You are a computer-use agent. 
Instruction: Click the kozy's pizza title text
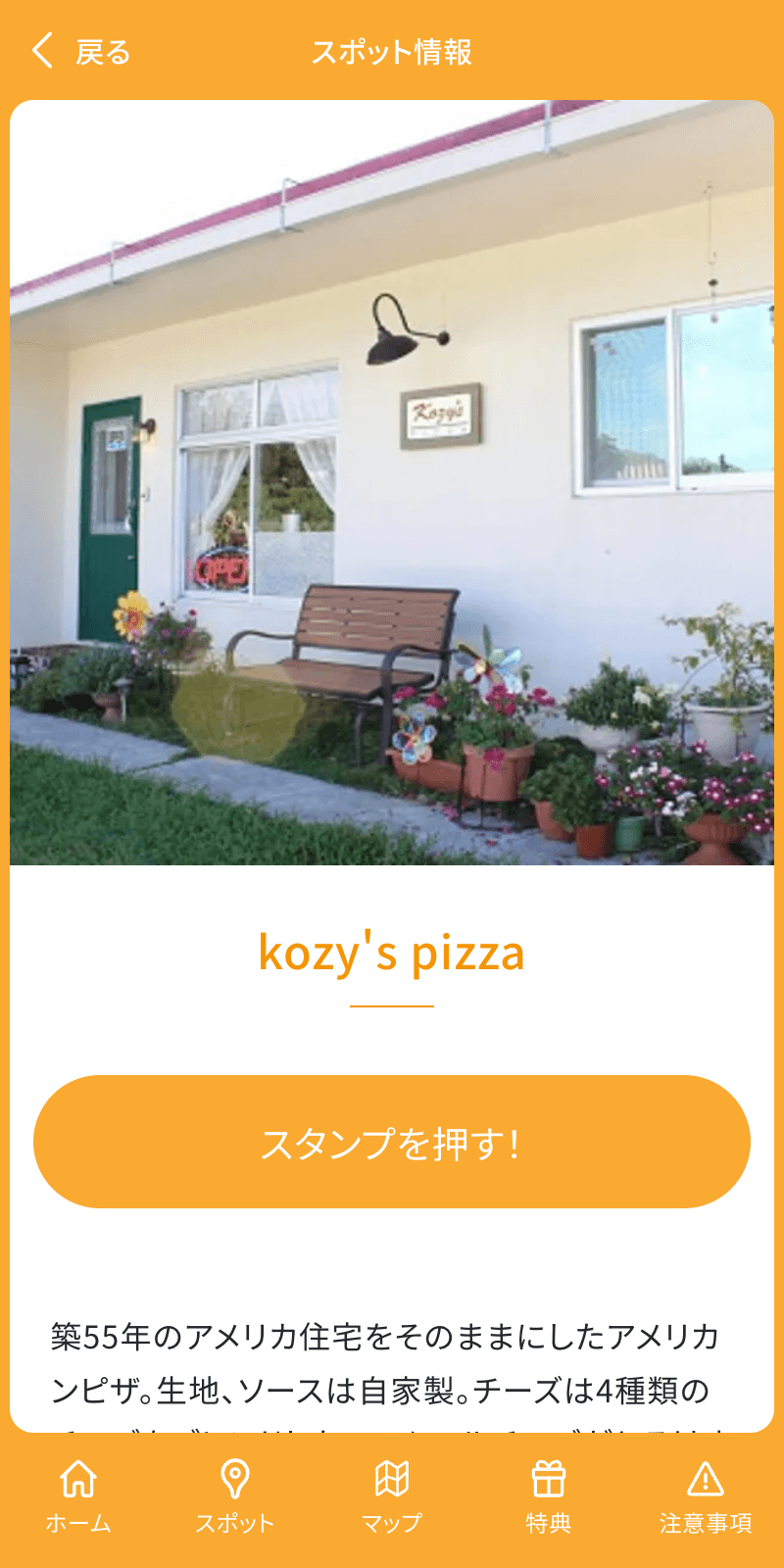coord(392,954)
